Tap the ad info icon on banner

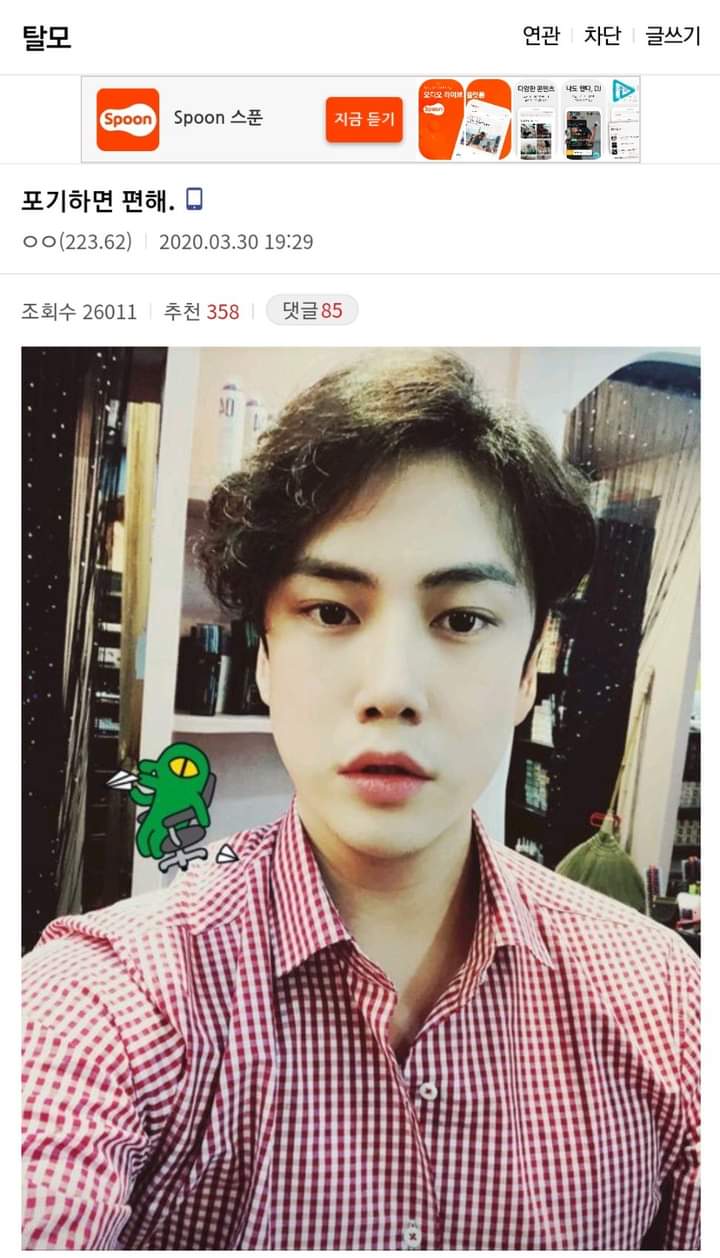624,91
